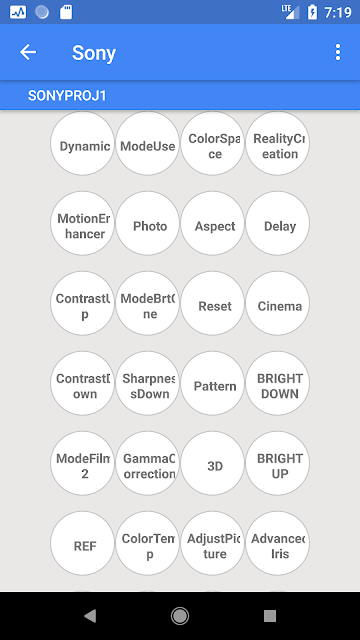360x640 pixels.
Task: Go to the Android home screen
Action: [x=180, y=616]
